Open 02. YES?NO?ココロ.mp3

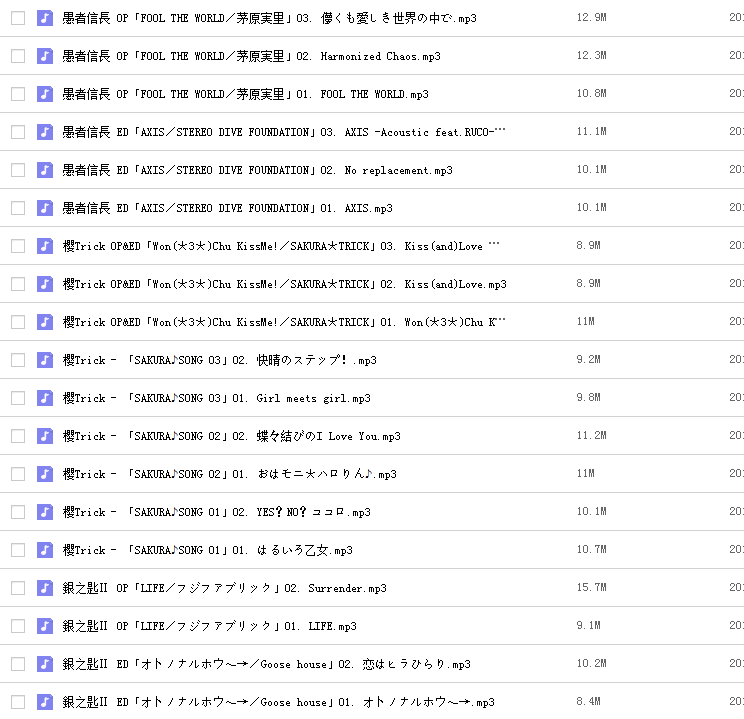(x=216, y=512)
